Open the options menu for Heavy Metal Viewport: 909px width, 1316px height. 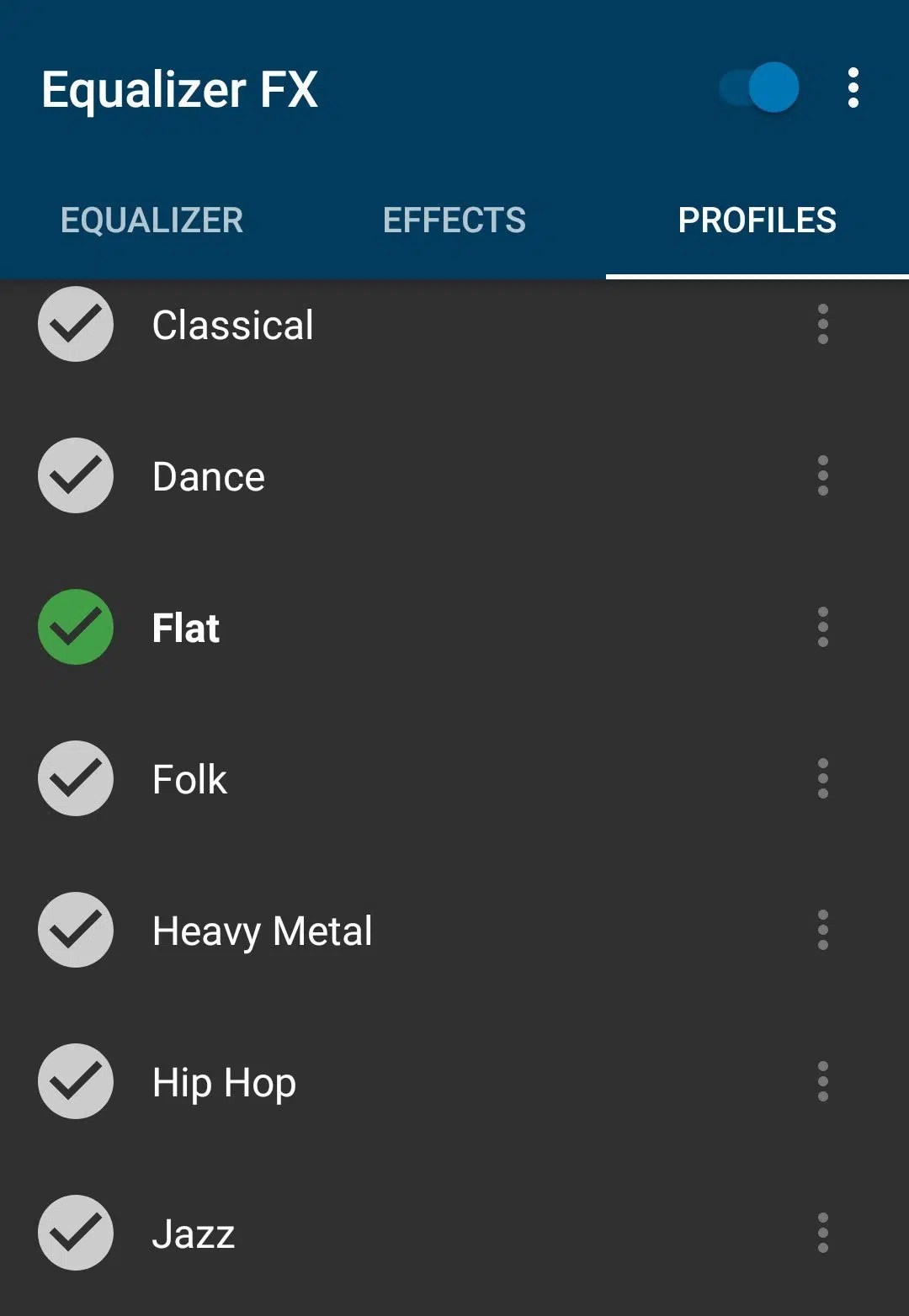tap(822, 931)
